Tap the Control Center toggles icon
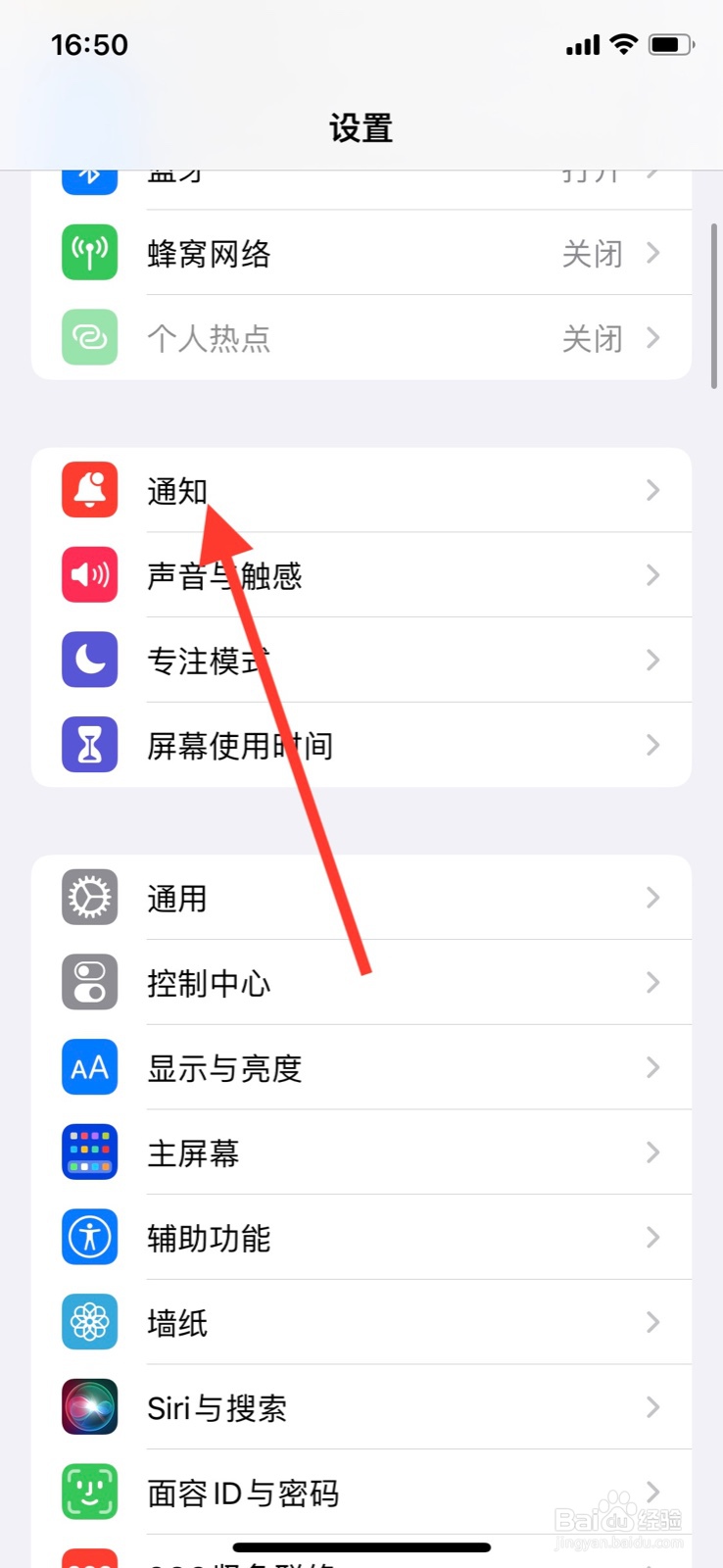 pos(89,983)
